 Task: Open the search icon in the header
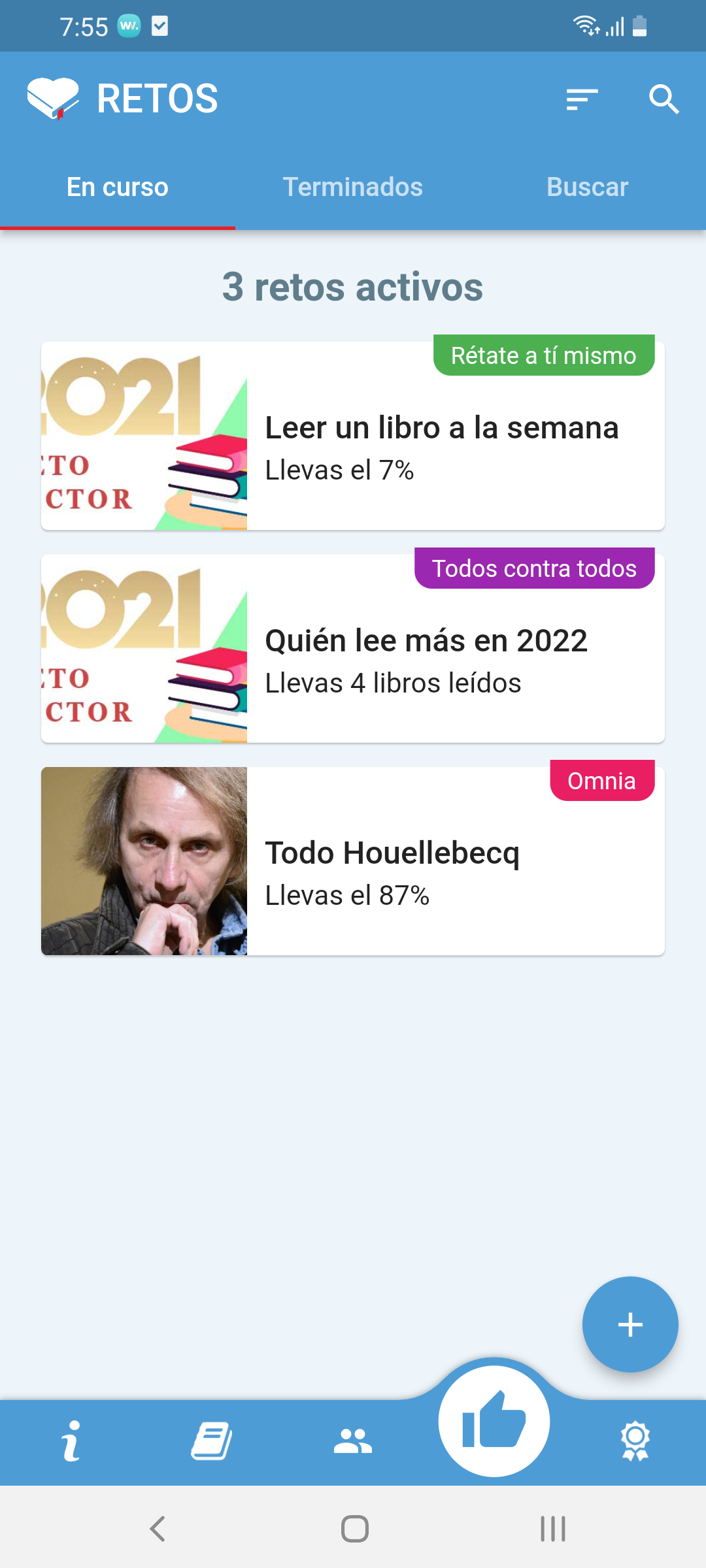tap(664, 99)
